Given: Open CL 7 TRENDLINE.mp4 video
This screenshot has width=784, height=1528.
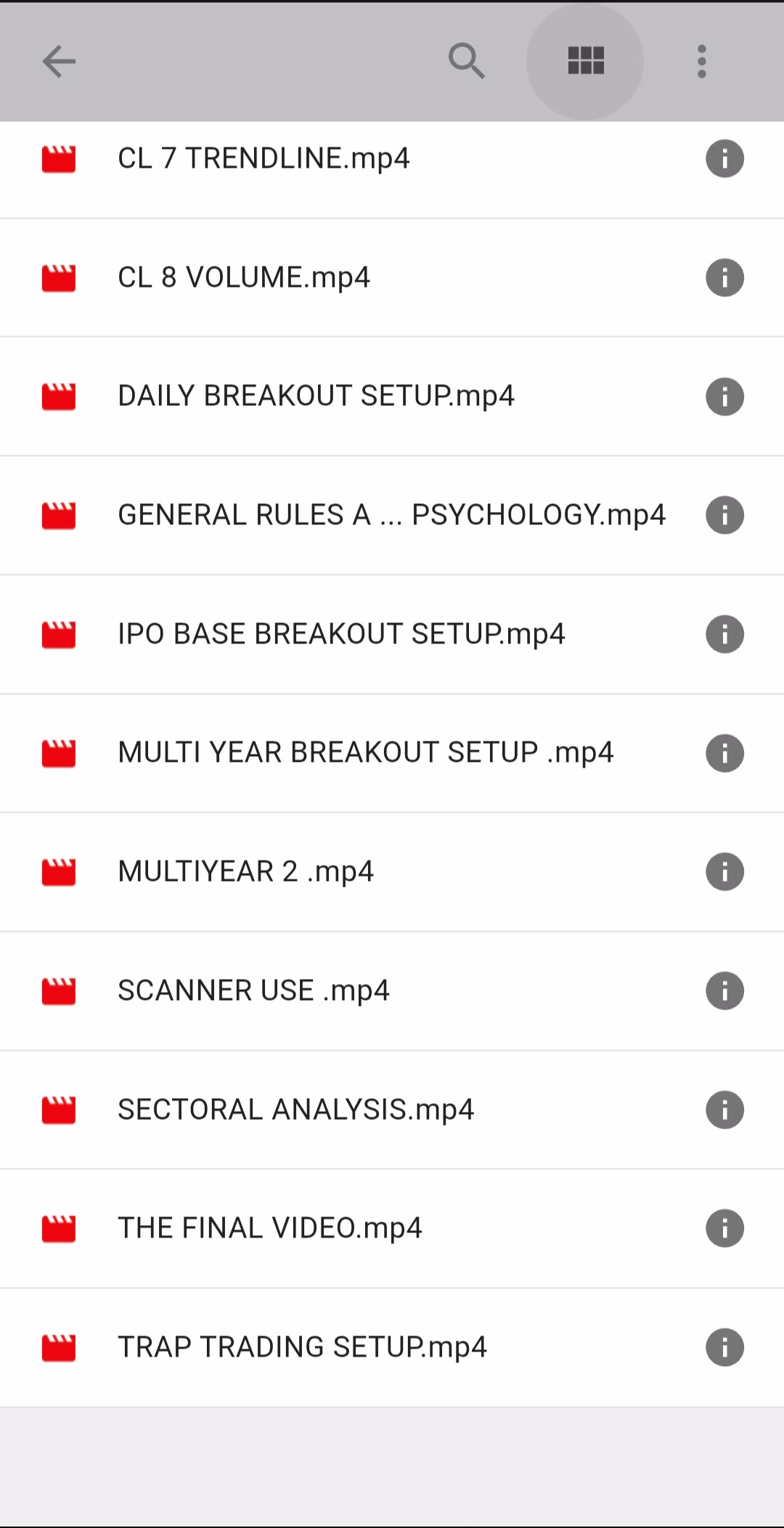Looking at the screenshot, I should tap(264, 158).
